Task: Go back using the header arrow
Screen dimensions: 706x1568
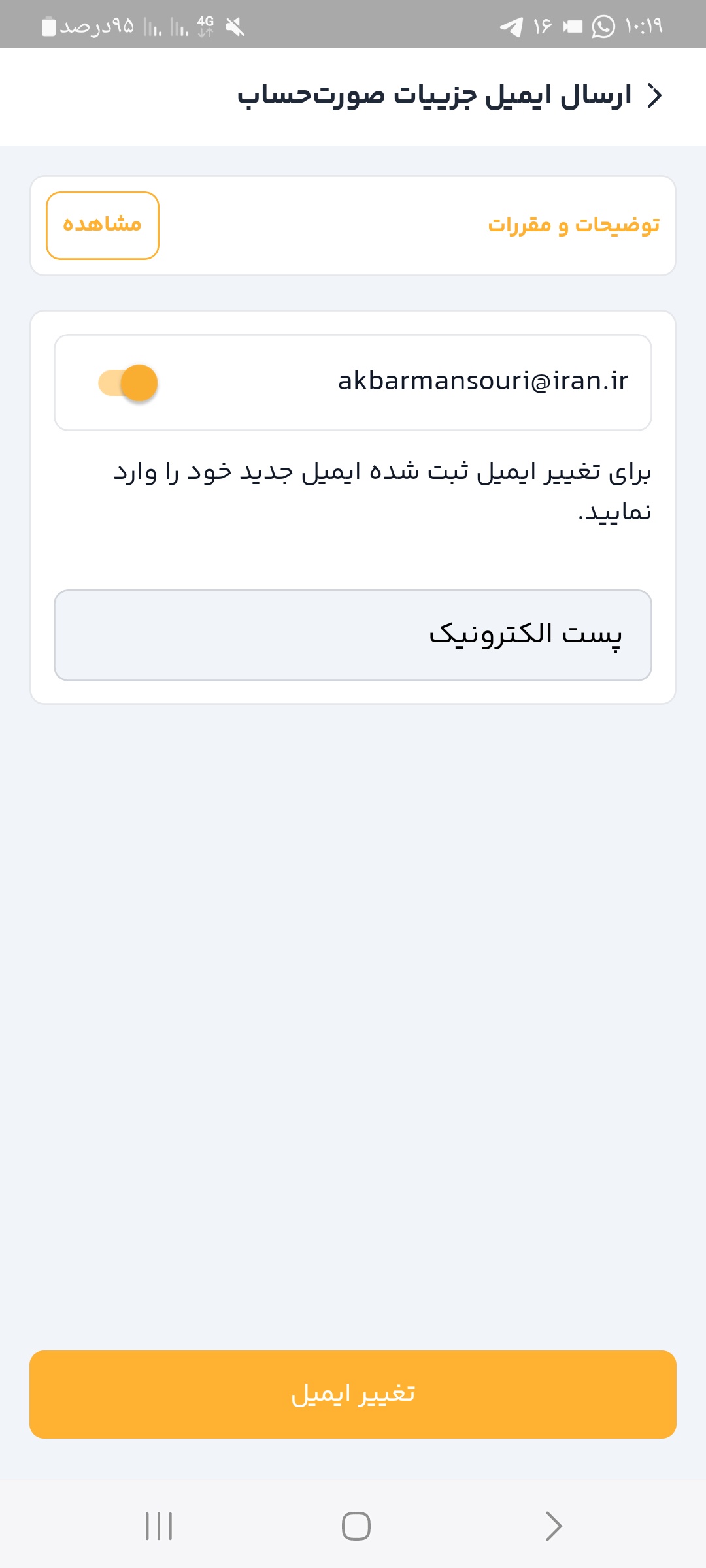Action: 654,95
